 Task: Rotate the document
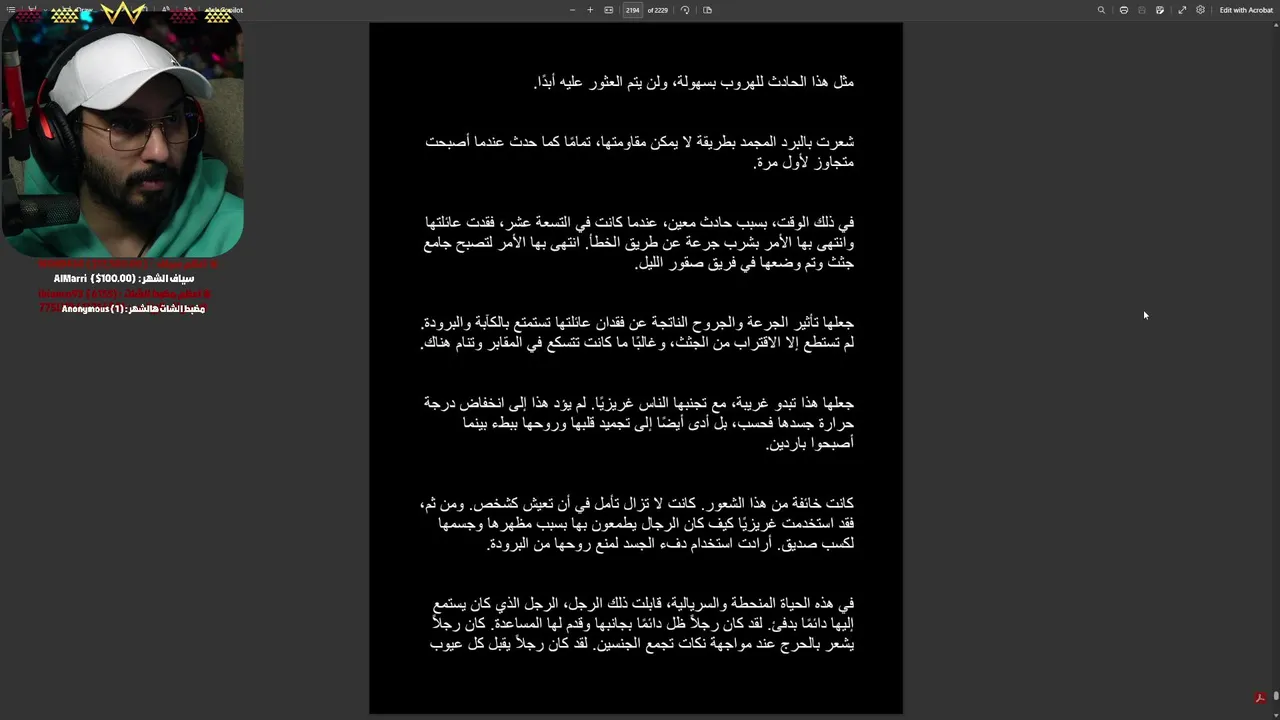[x=685, y=10]
